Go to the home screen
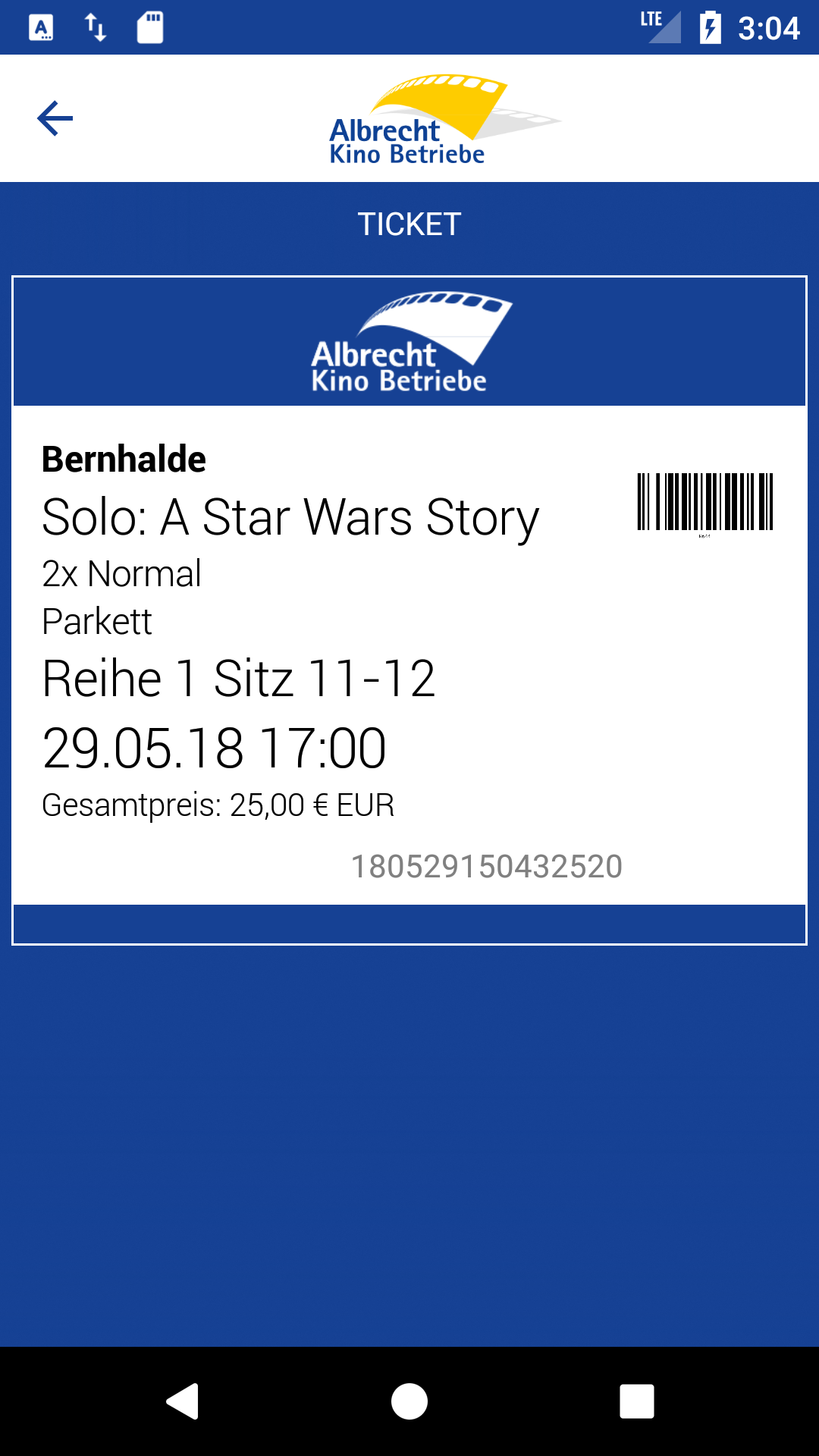 click(409, 1401)
